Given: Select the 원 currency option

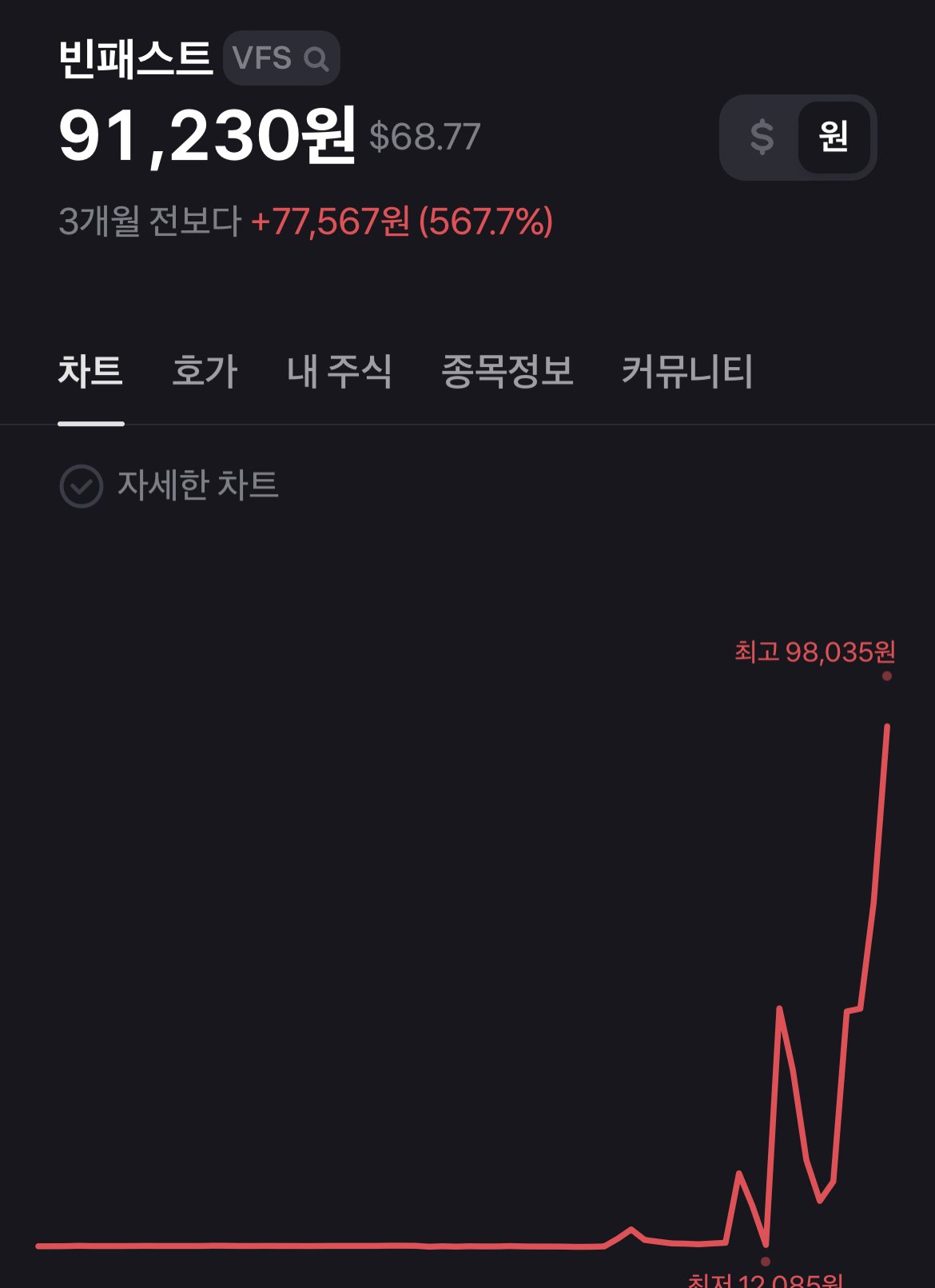Looking at the screenshot, I should (x=834, y=137).
